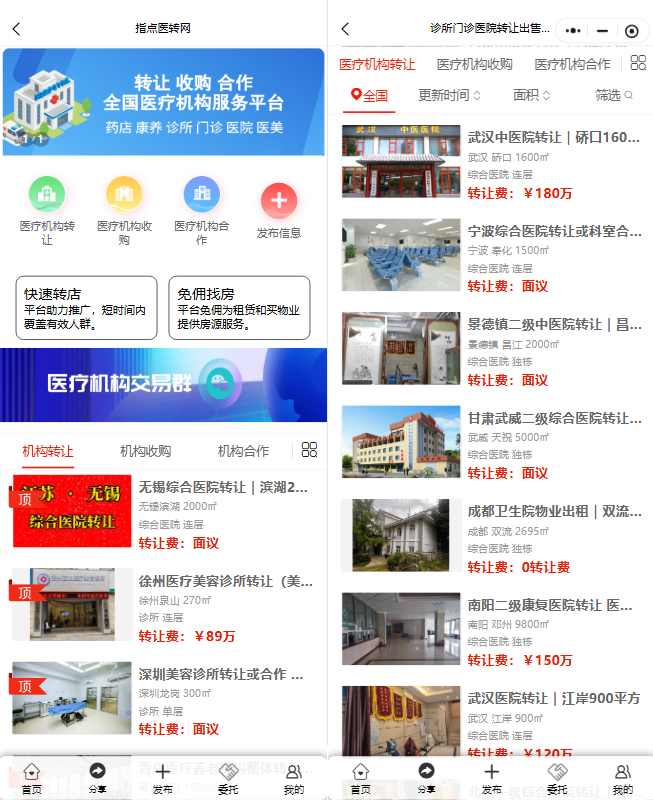The height and width of the screenshot is (800, 653).
Task: Open the mini program three-dot menu
Action: 573,31
